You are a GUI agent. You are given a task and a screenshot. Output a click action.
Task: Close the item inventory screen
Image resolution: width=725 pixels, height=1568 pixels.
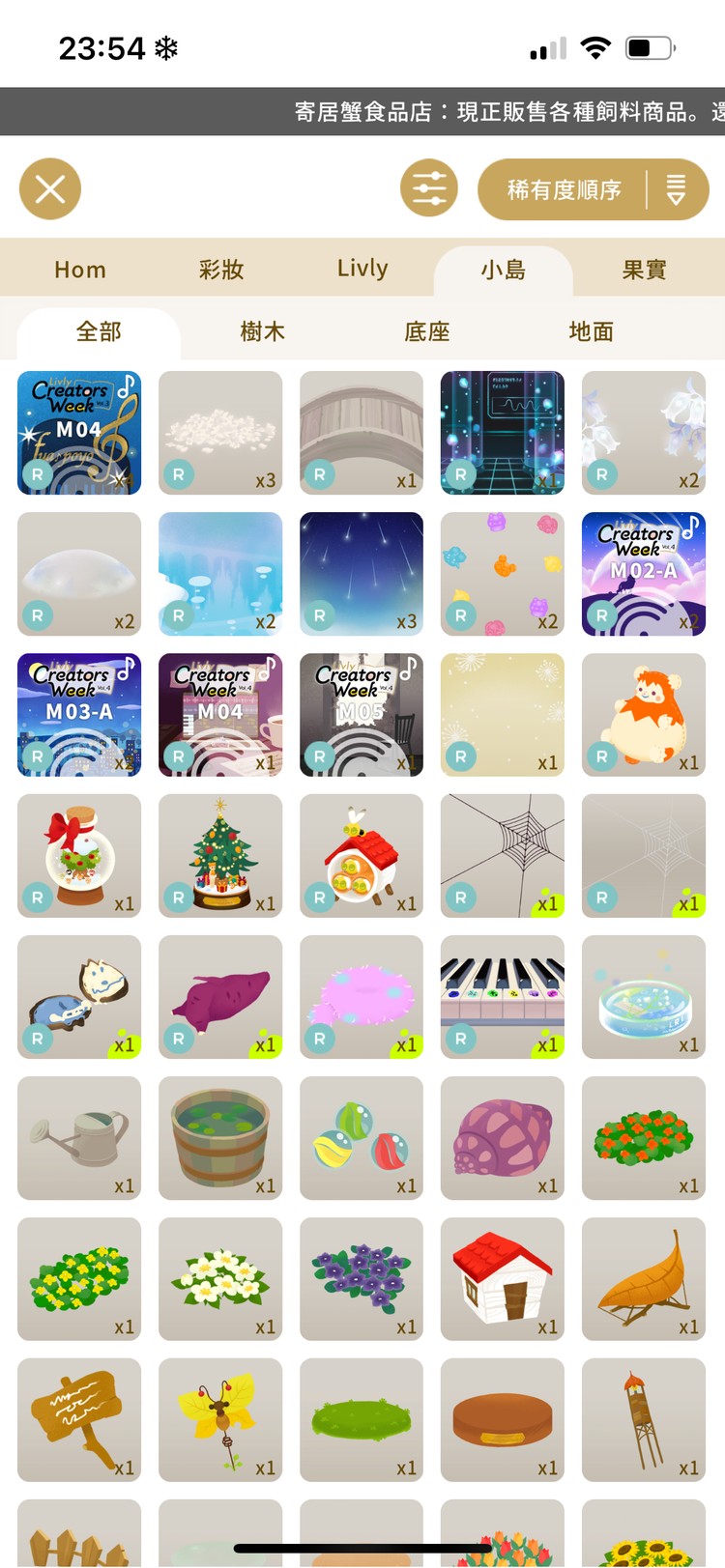[50, 188]
